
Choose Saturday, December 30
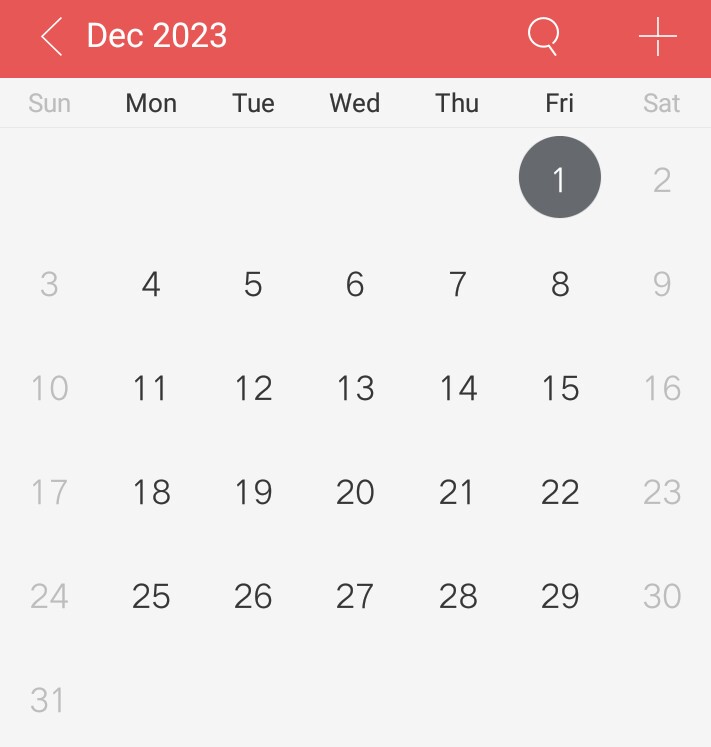662,596
